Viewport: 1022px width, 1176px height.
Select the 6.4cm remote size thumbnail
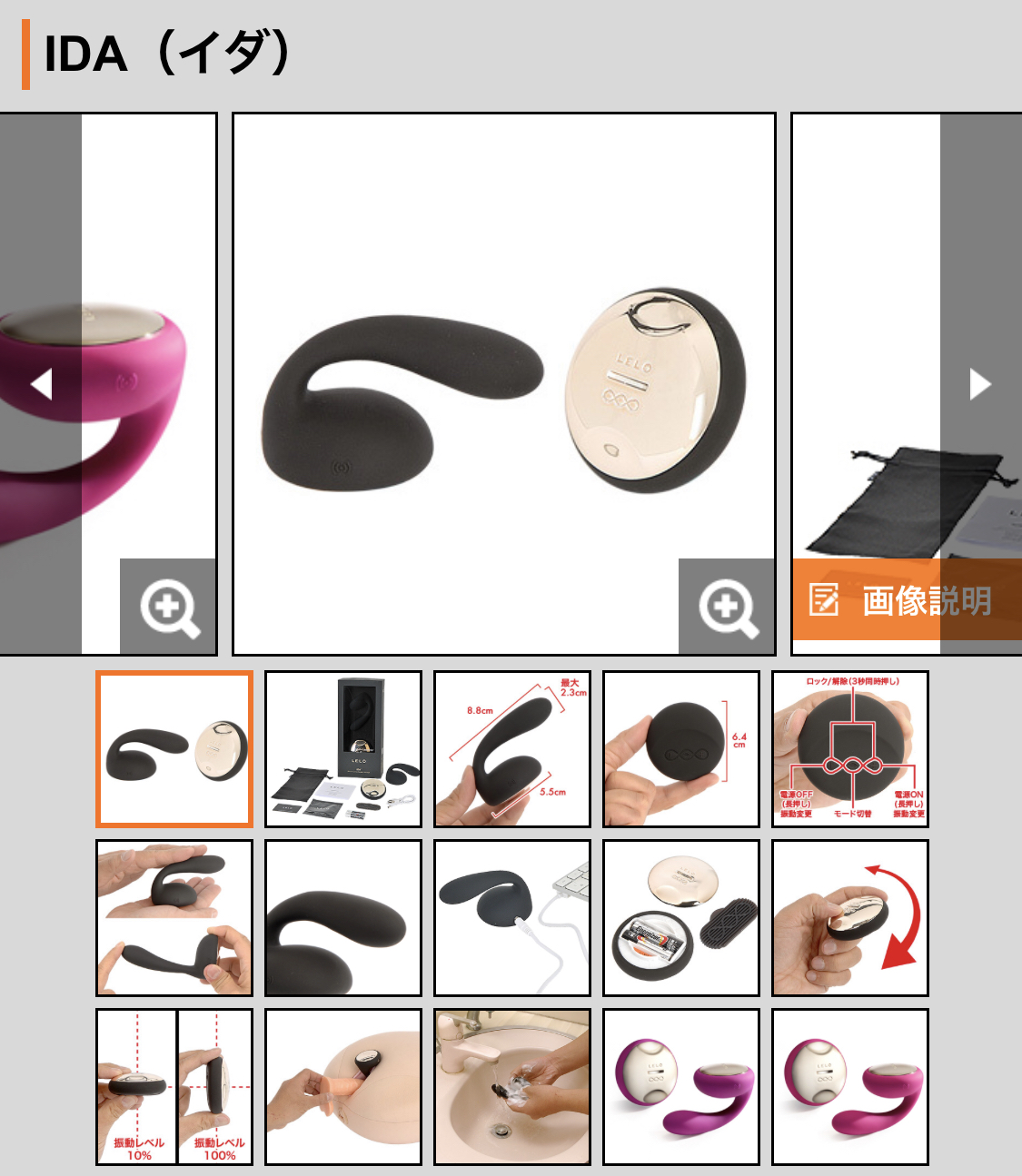coord(681,749)
